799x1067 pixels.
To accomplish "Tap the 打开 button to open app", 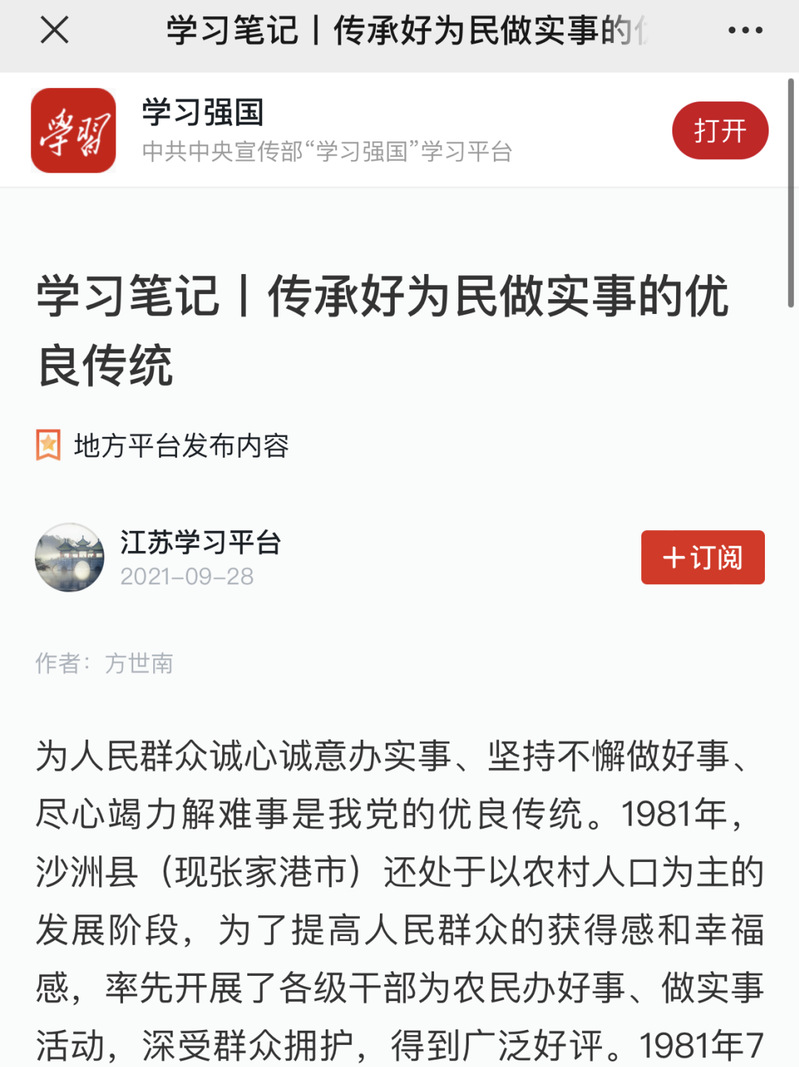I will 719,131.
